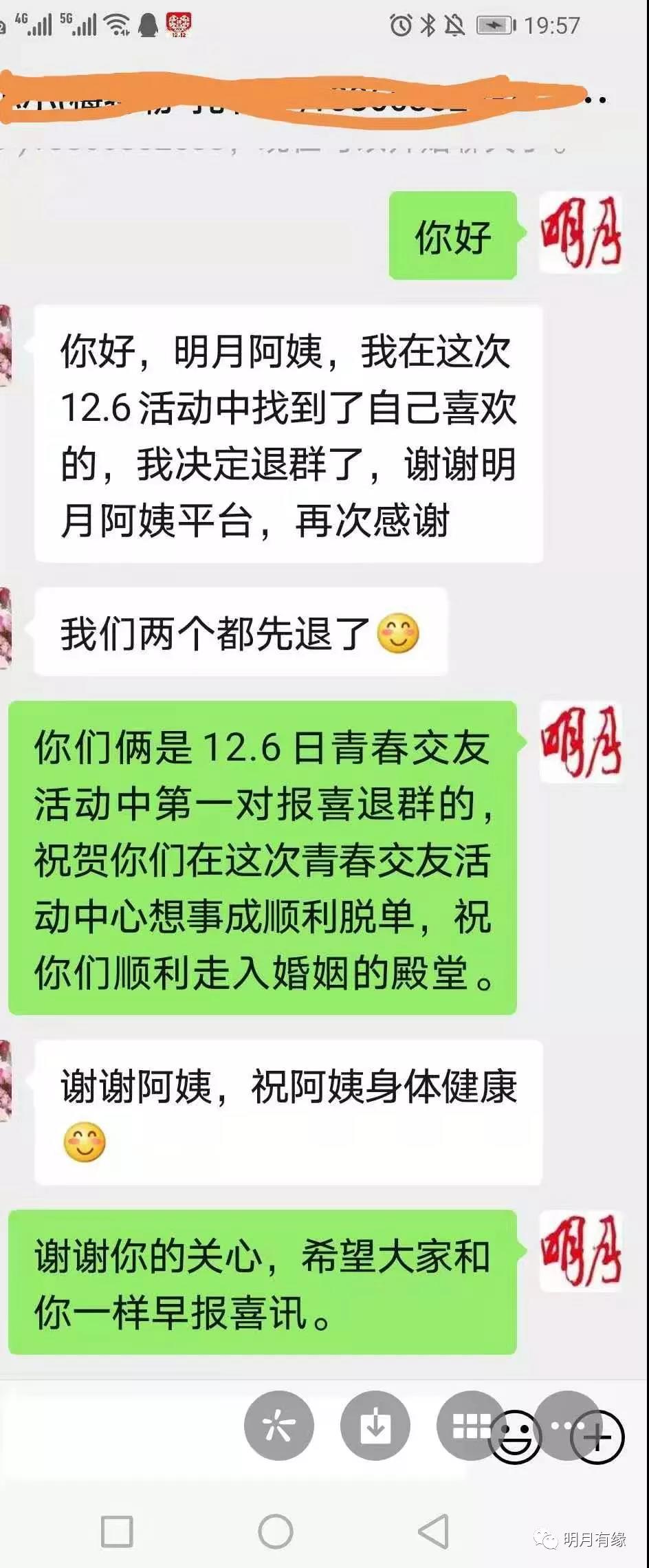Open the plus attachment menu

597,1437
